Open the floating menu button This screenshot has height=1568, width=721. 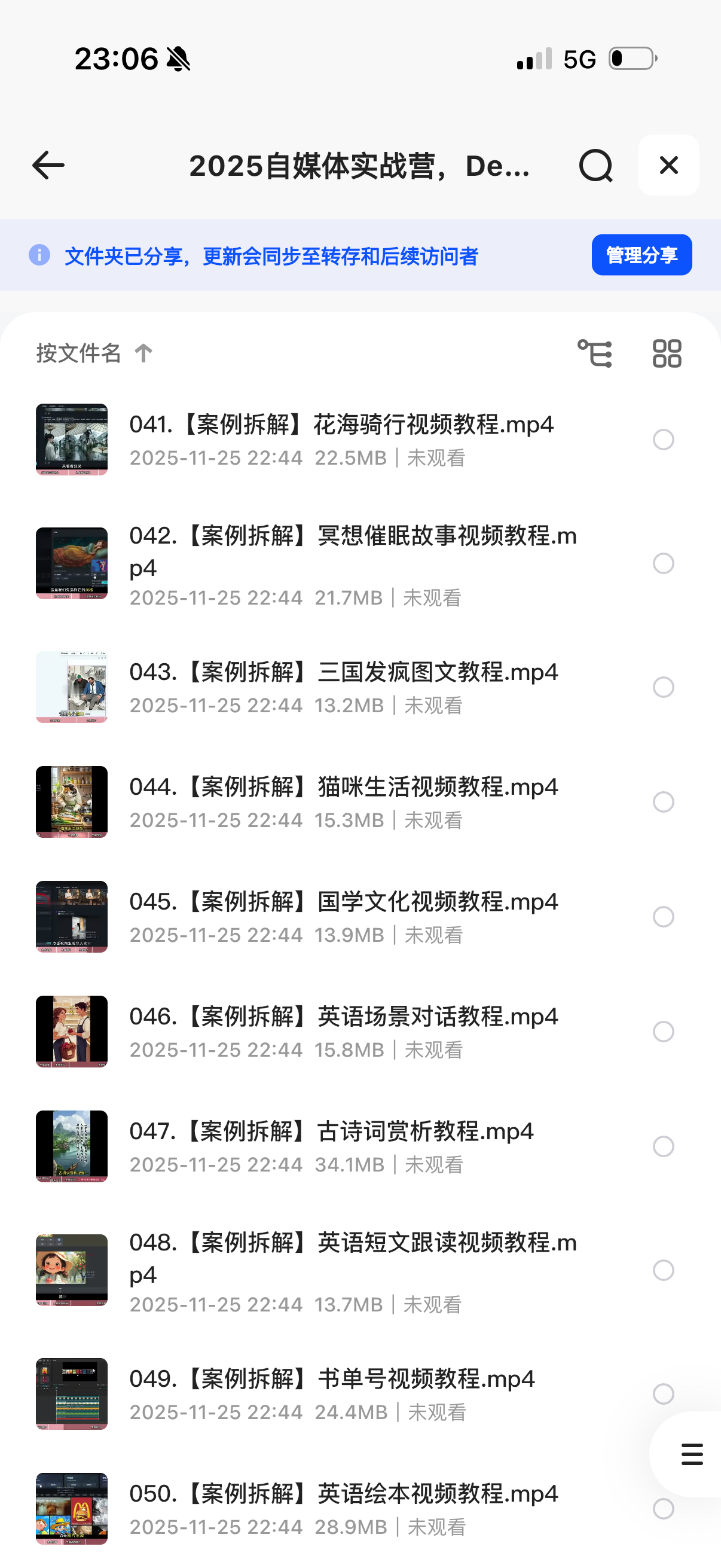pyautogui.click(x=692, y=1454)
